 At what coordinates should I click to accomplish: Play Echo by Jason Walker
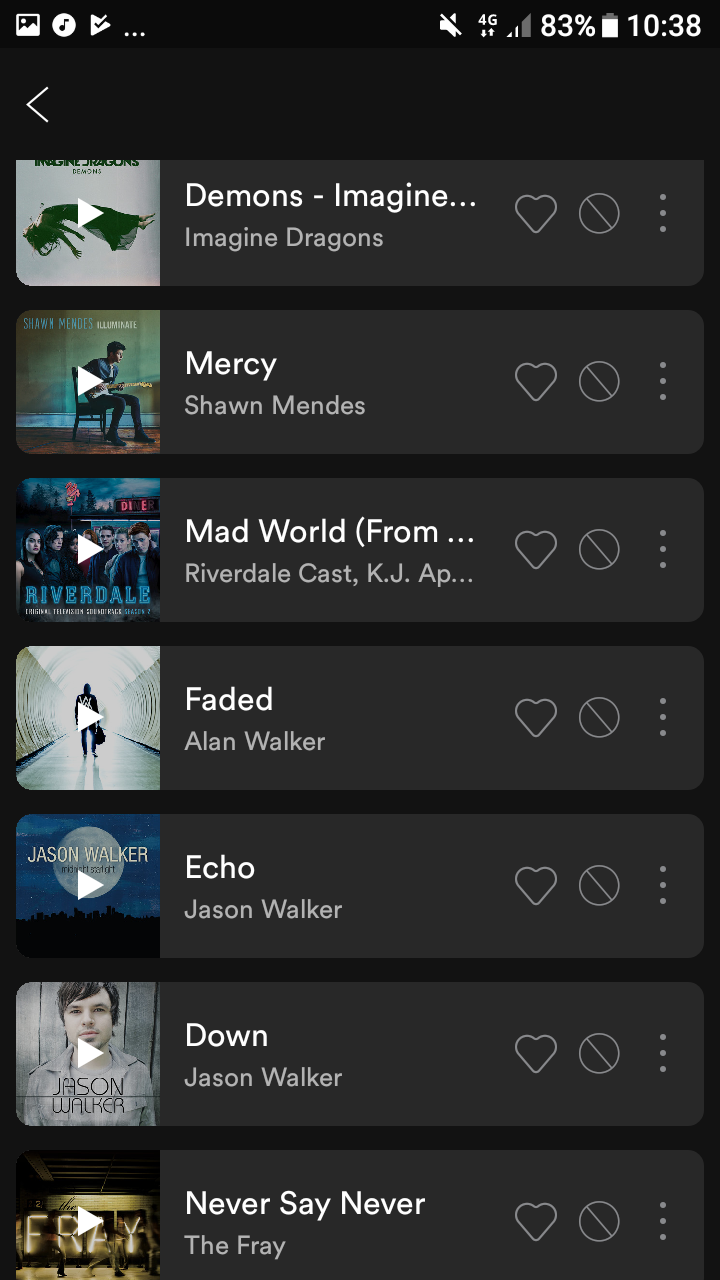88,886
